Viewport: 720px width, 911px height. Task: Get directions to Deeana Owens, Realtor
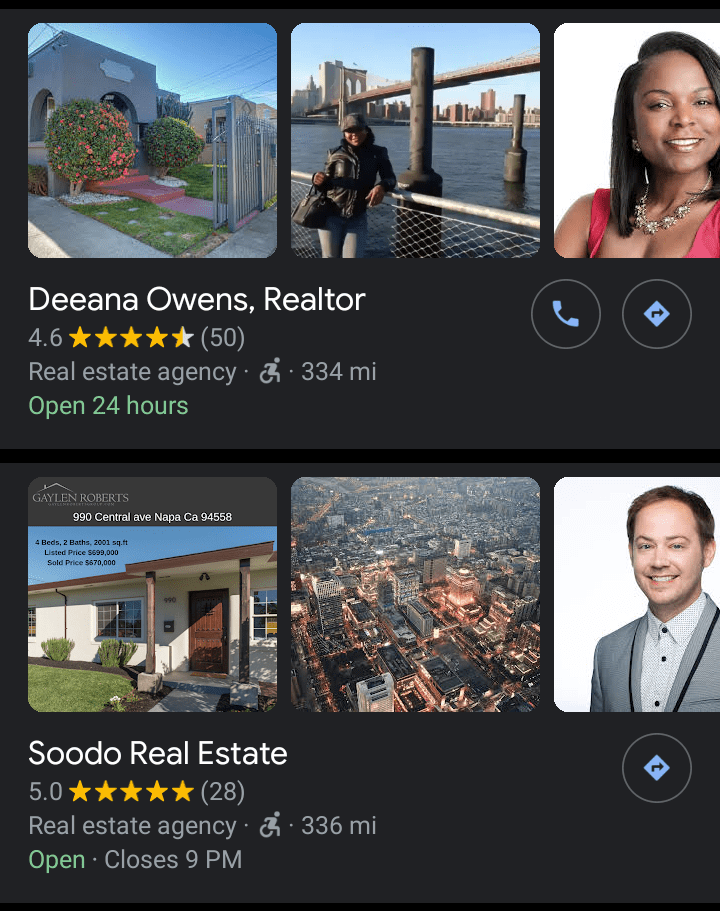(657, 314)
